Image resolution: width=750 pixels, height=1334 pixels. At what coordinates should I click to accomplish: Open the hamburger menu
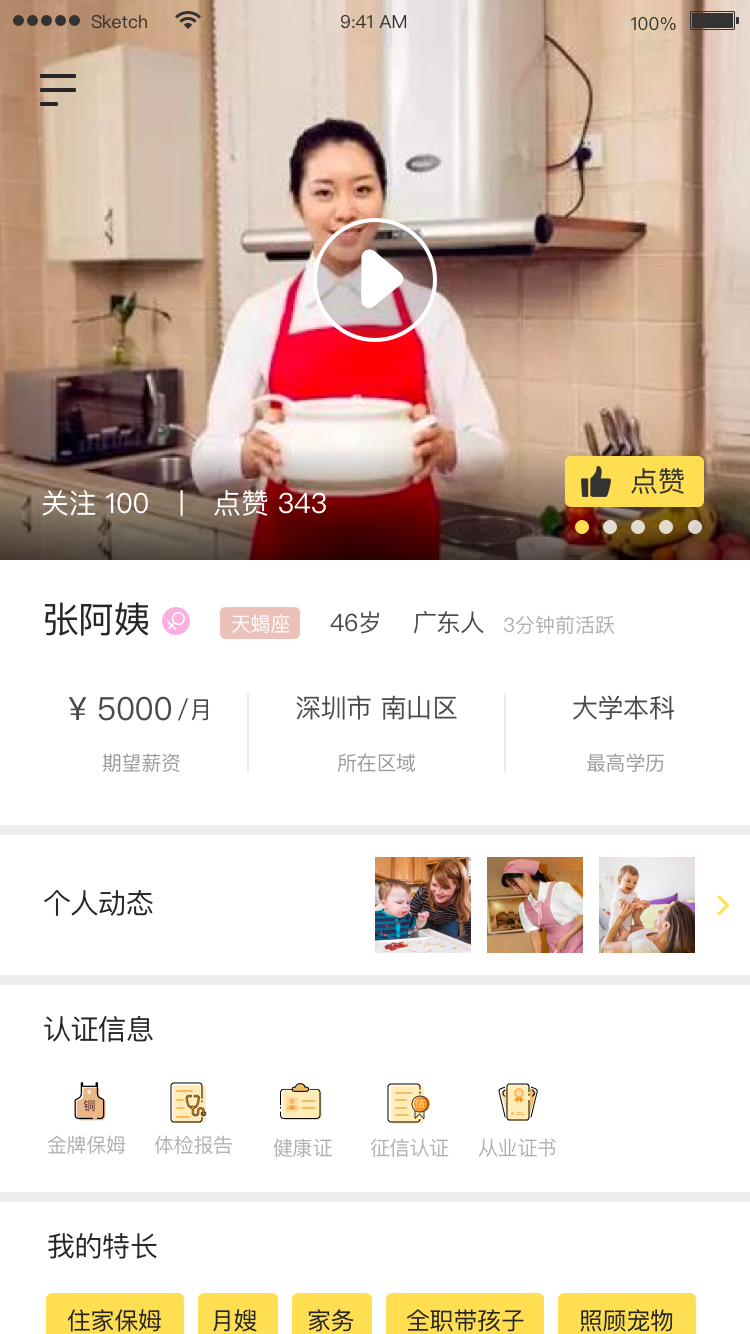58,90
